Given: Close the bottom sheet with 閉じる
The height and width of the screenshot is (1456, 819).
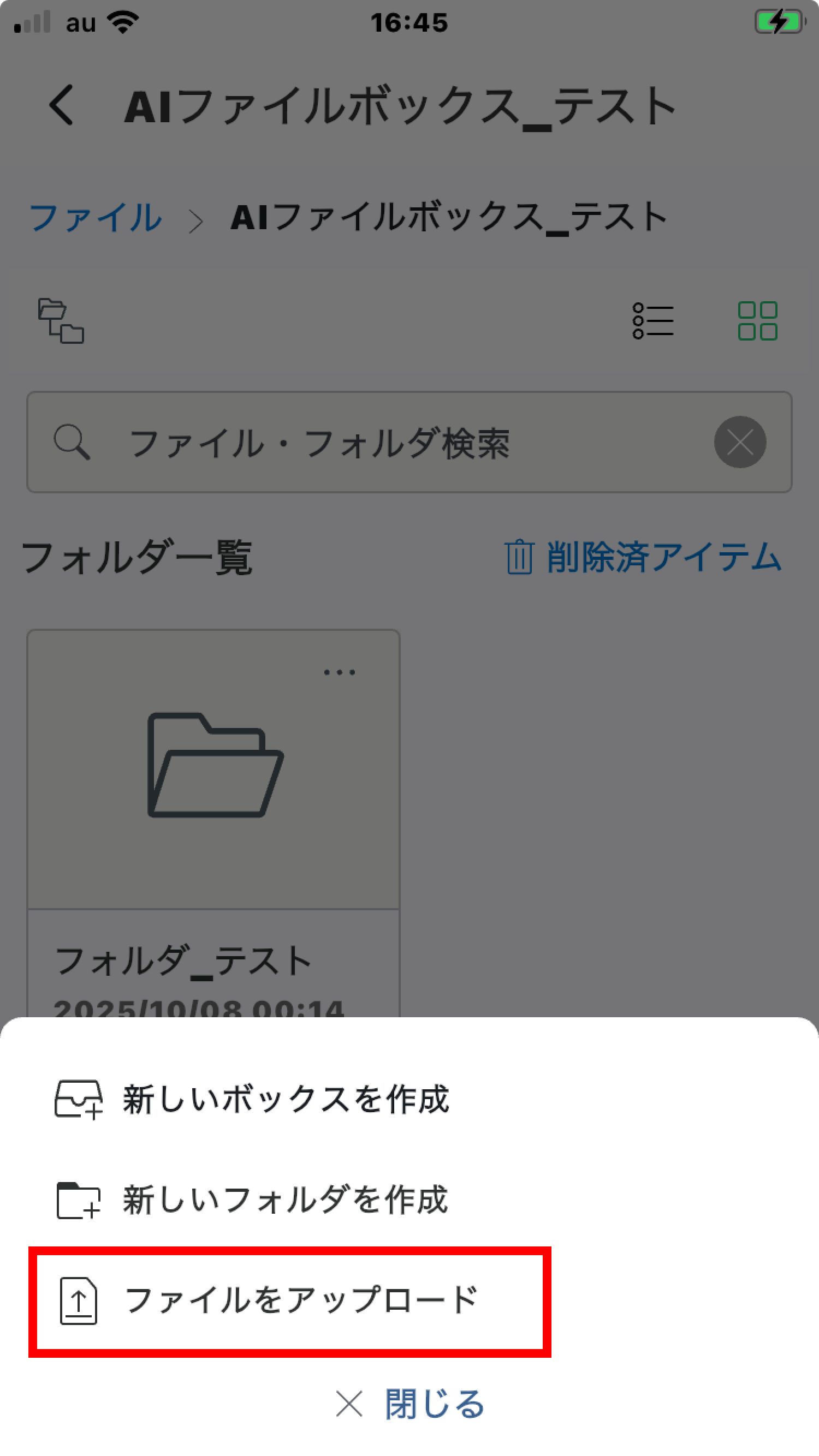Looking at the screenshot, I should click(x=410, y=1404).
